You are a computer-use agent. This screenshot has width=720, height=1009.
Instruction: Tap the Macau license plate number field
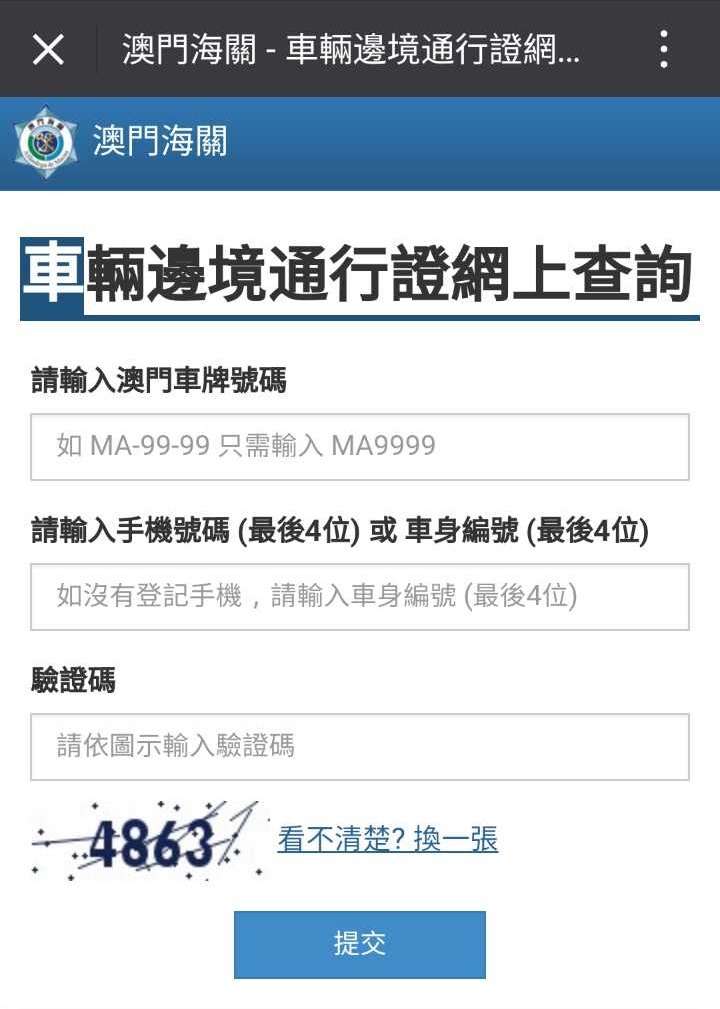pos(360,446)
